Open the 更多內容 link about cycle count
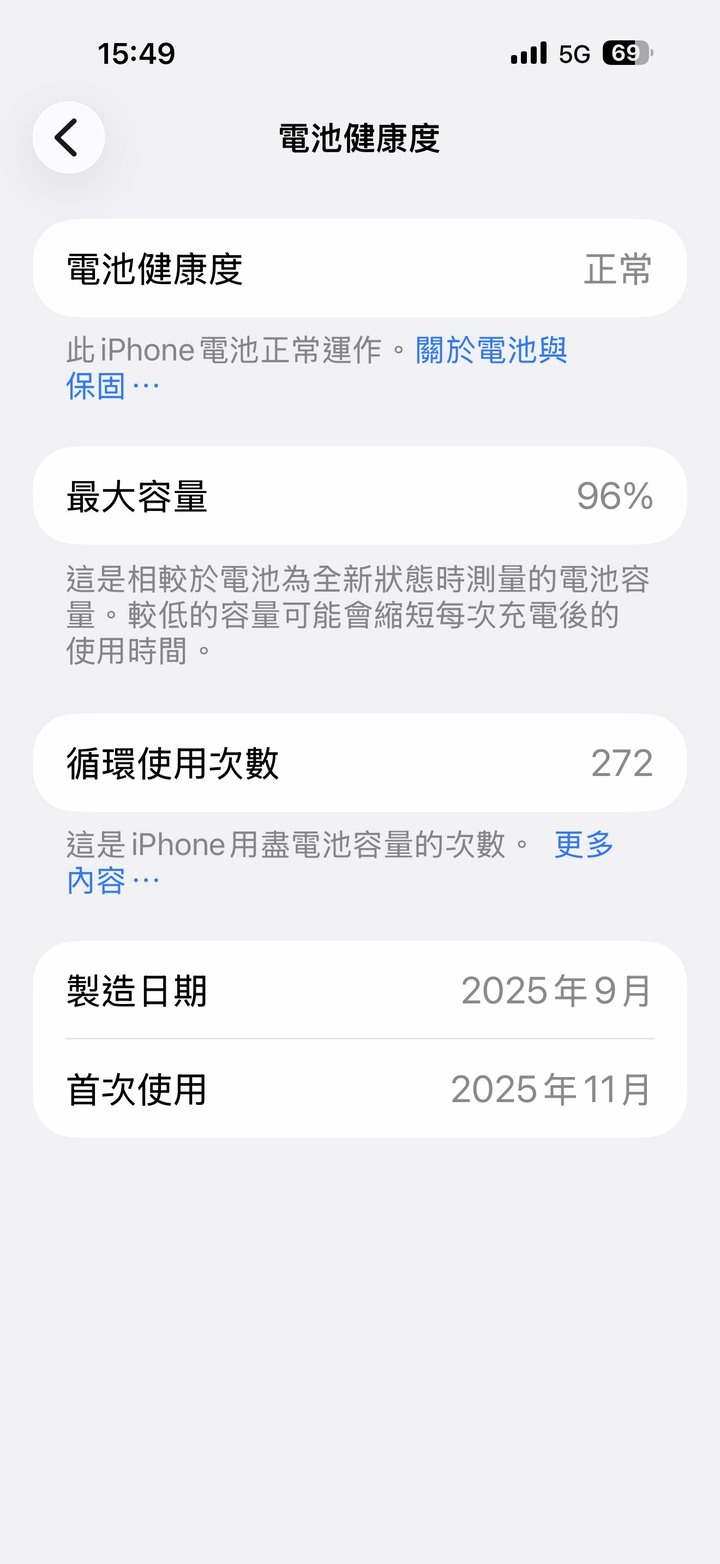This screenshot has height=1564, width=720. pyautogui.click(x=584, y=846)
